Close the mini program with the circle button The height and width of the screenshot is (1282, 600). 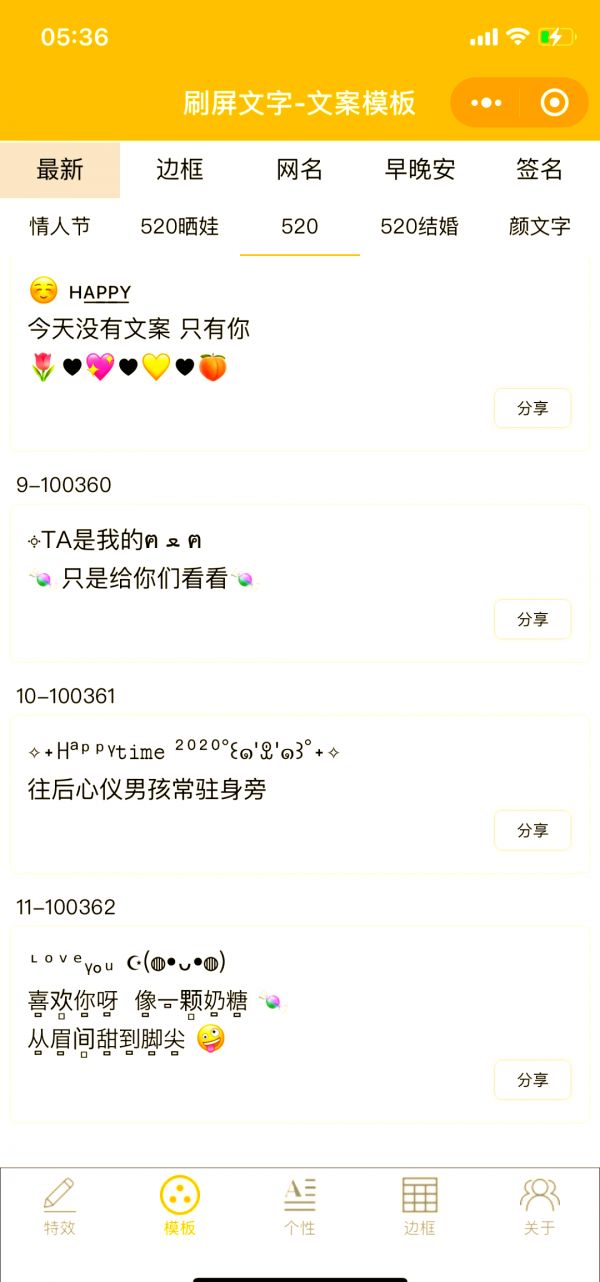(554, 103)
